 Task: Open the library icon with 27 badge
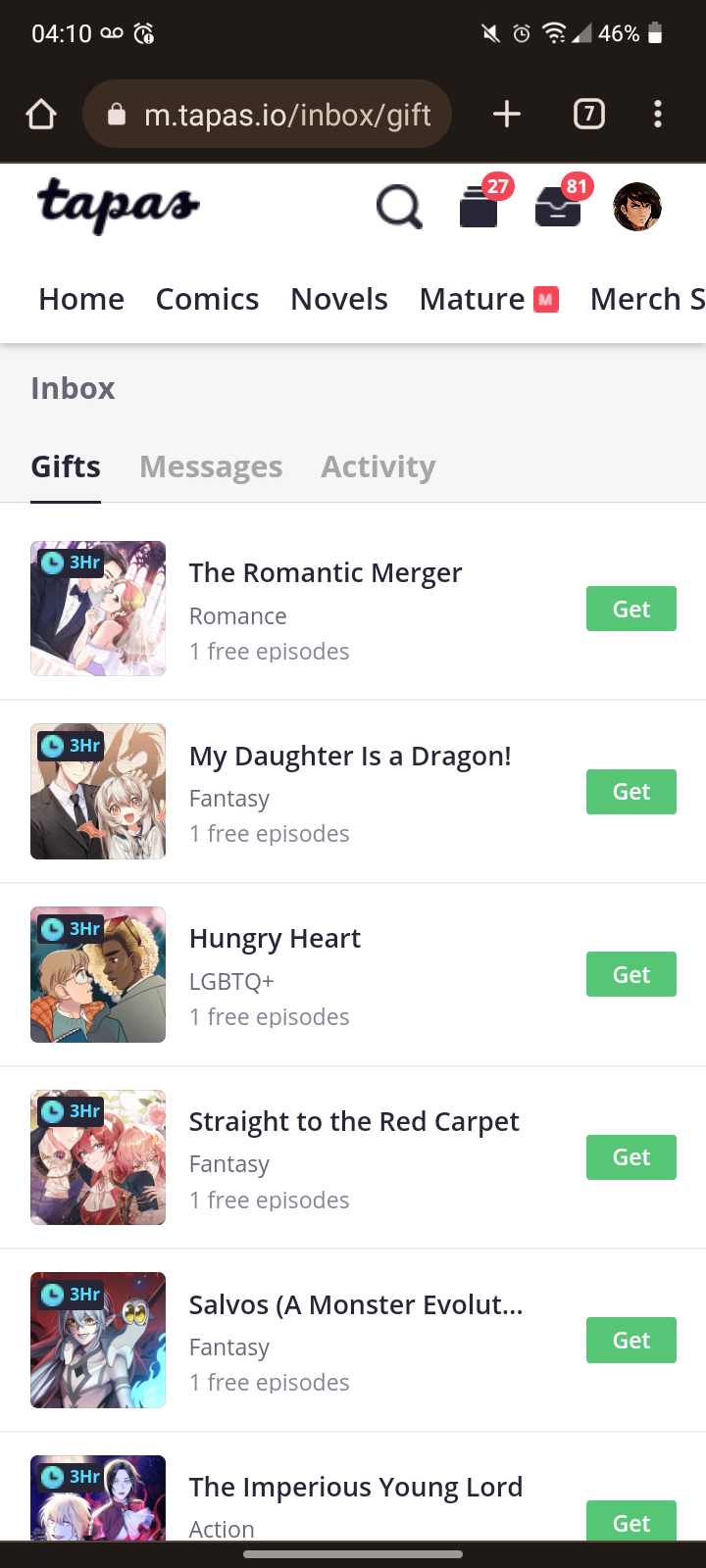479,207
